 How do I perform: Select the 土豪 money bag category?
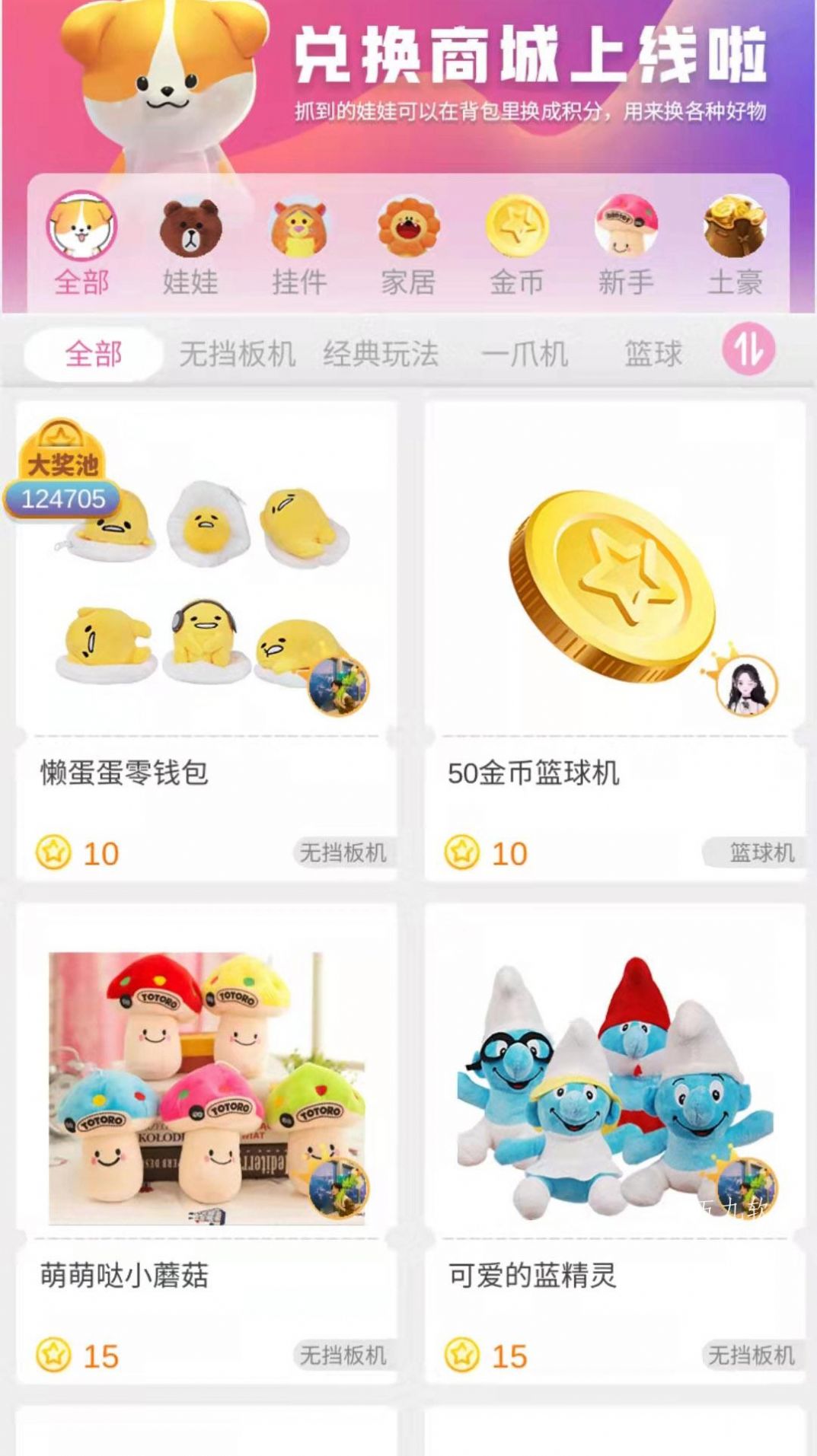point(732,231)
